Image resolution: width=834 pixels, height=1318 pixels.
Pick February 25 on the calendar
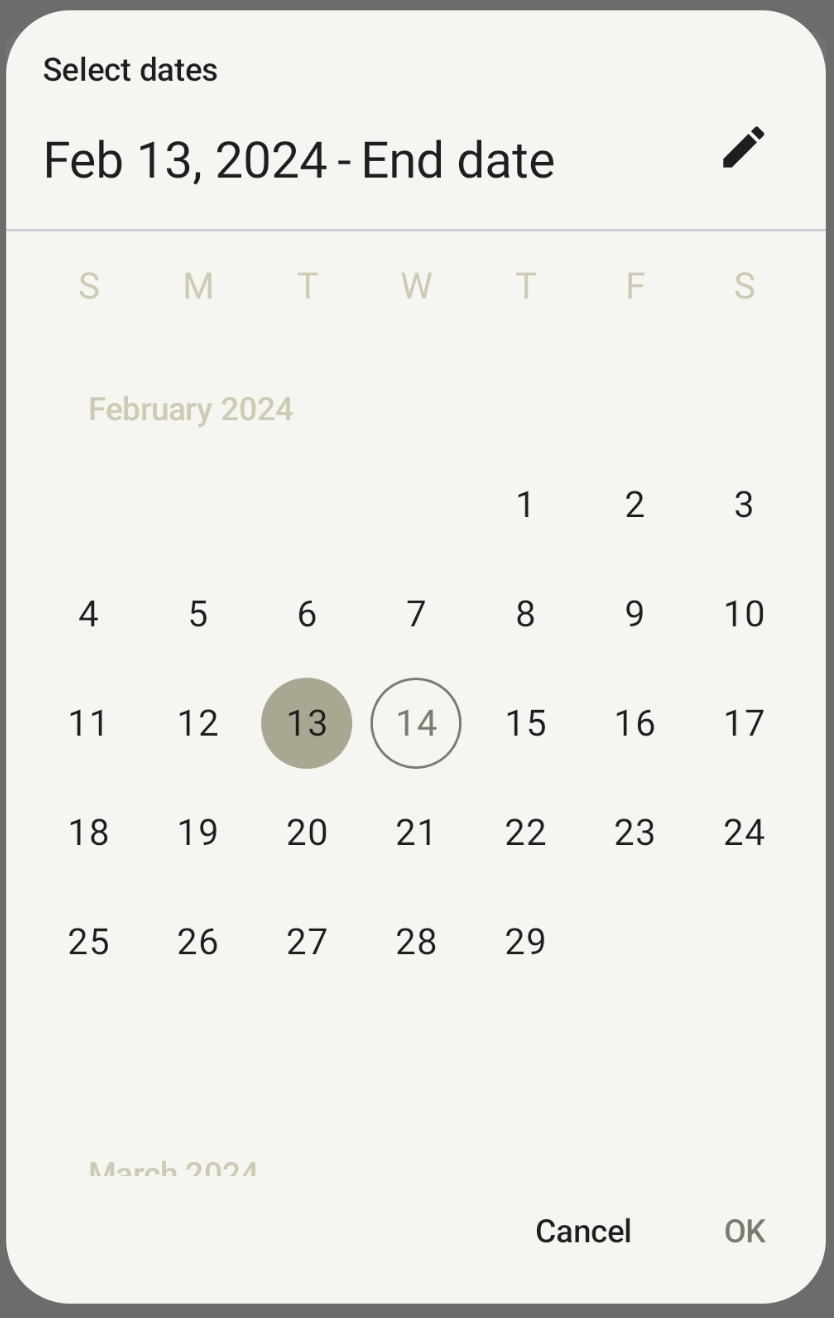tap(88, 941)
